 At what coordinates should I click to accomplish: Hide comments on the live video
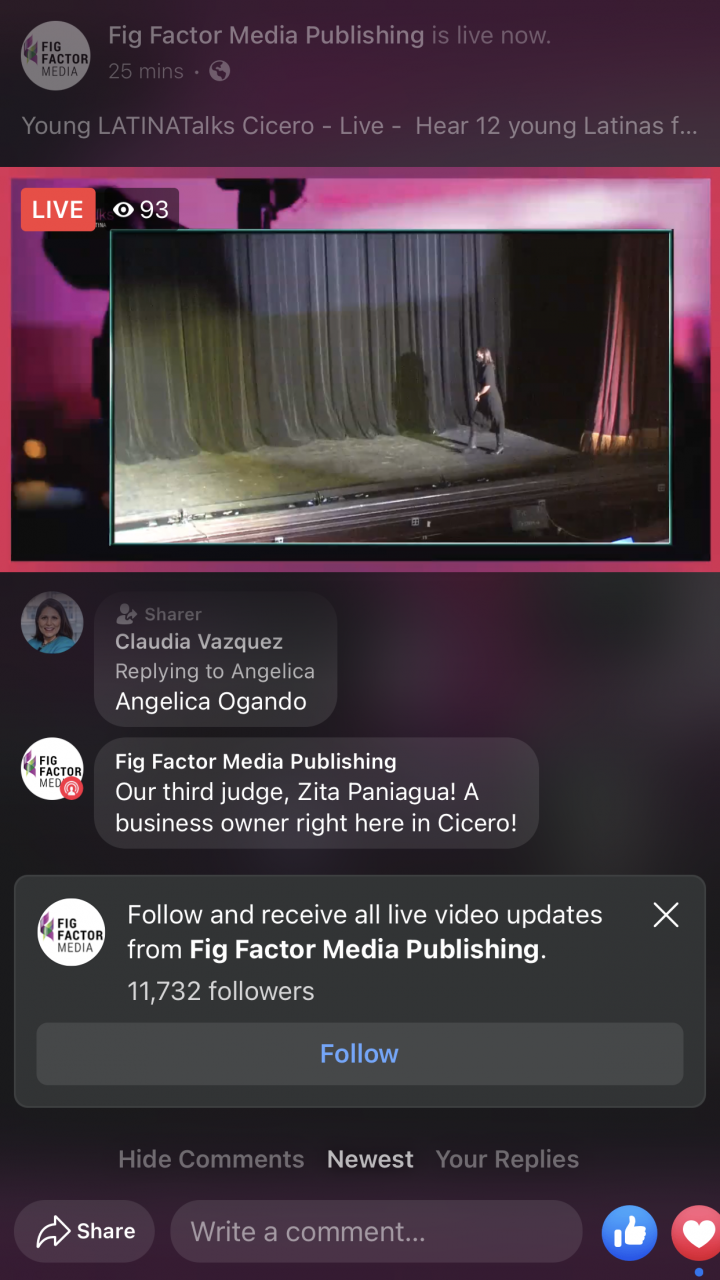(x=211, y=1159)
